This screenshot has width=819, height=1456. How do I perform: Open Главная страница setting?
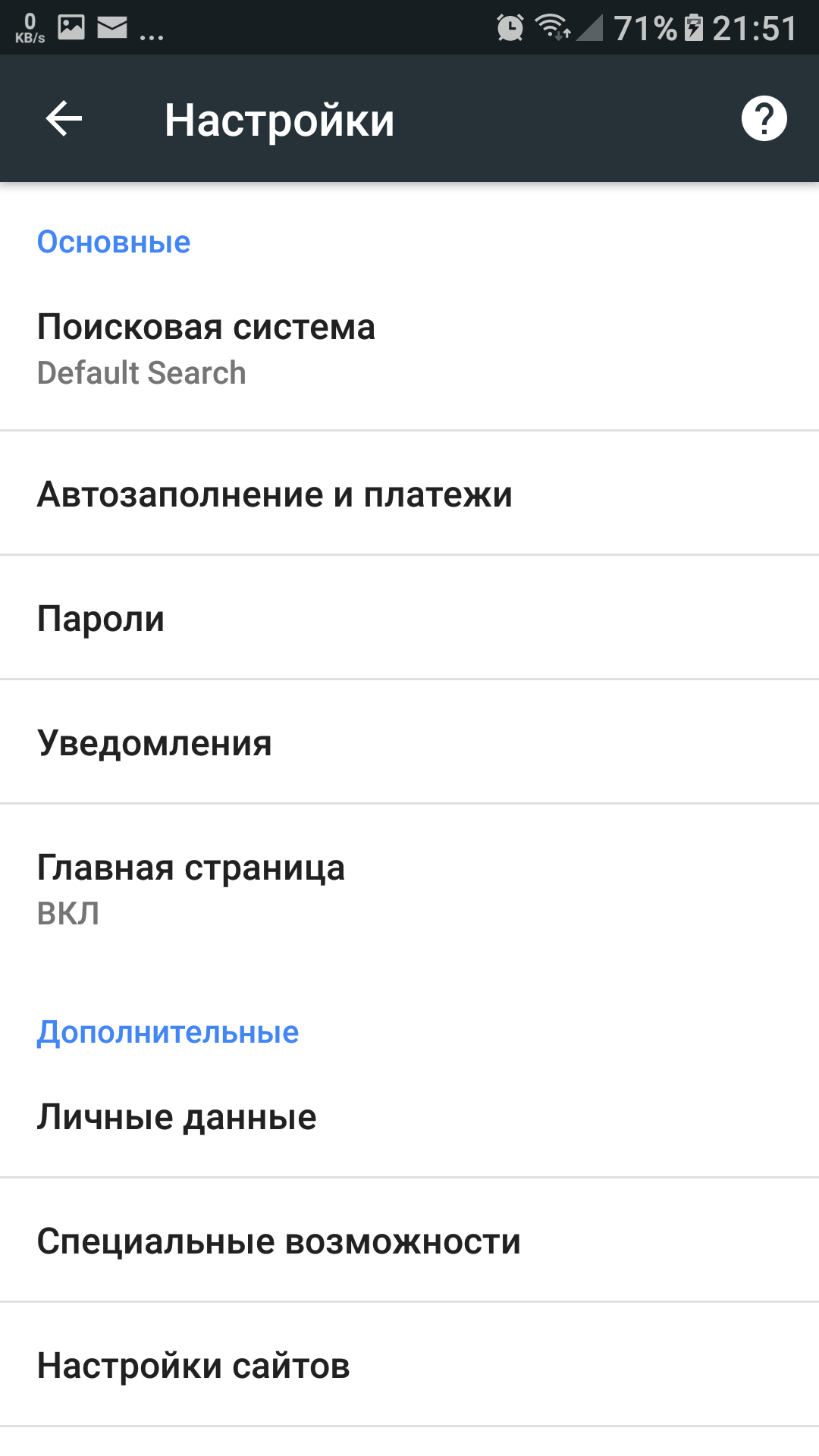(x=409, y=889)
